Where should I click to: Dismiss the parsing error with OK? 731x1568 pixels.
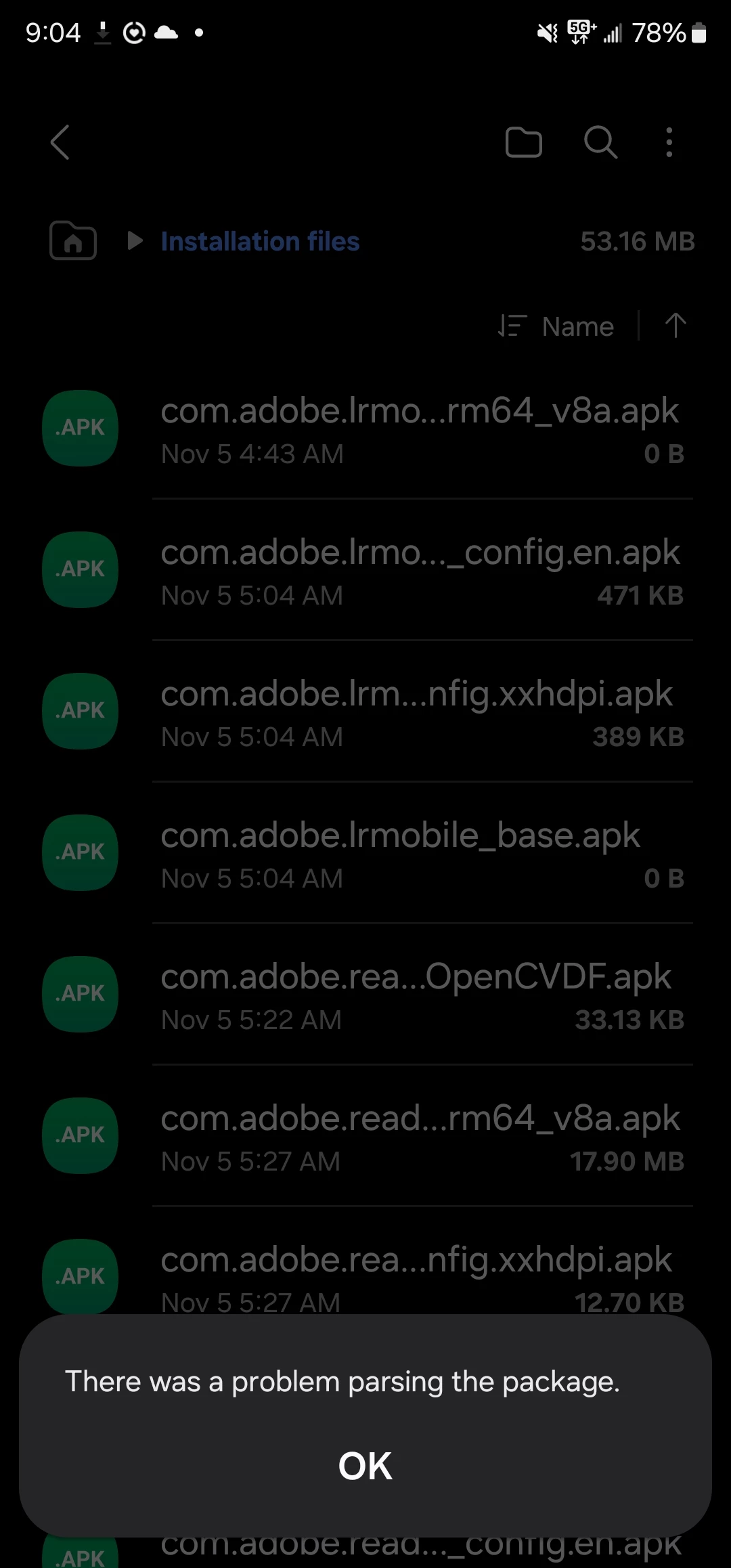pyautogui.click(x=365, y=1466)
